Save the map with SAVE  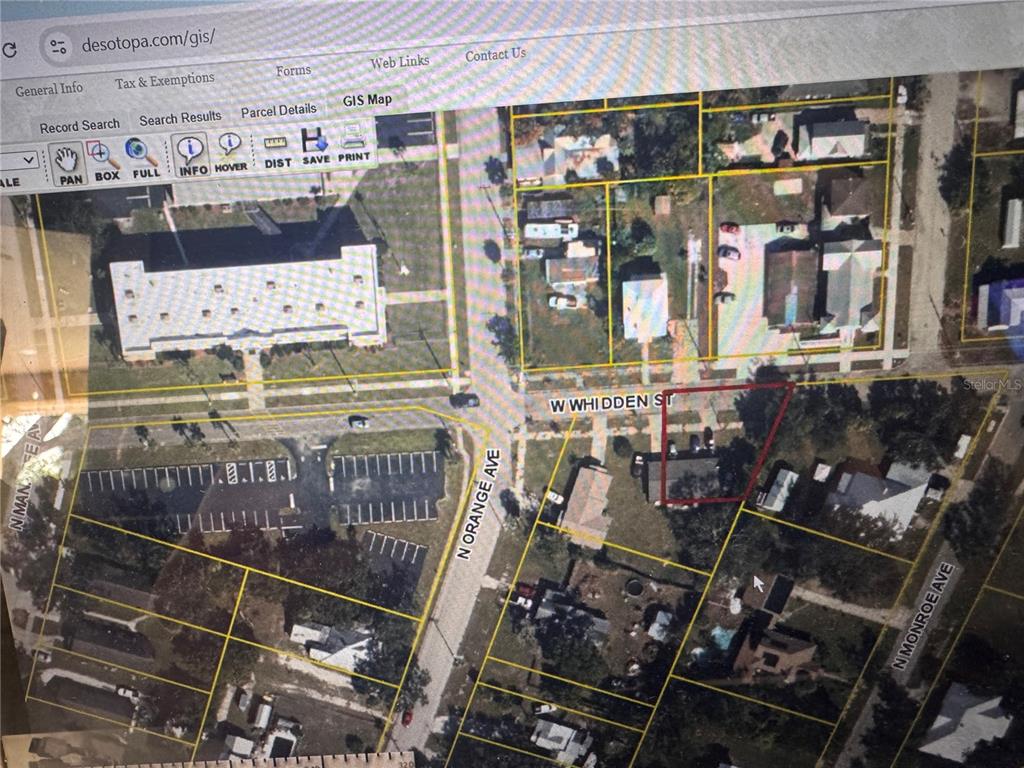(x=315, y=146)
